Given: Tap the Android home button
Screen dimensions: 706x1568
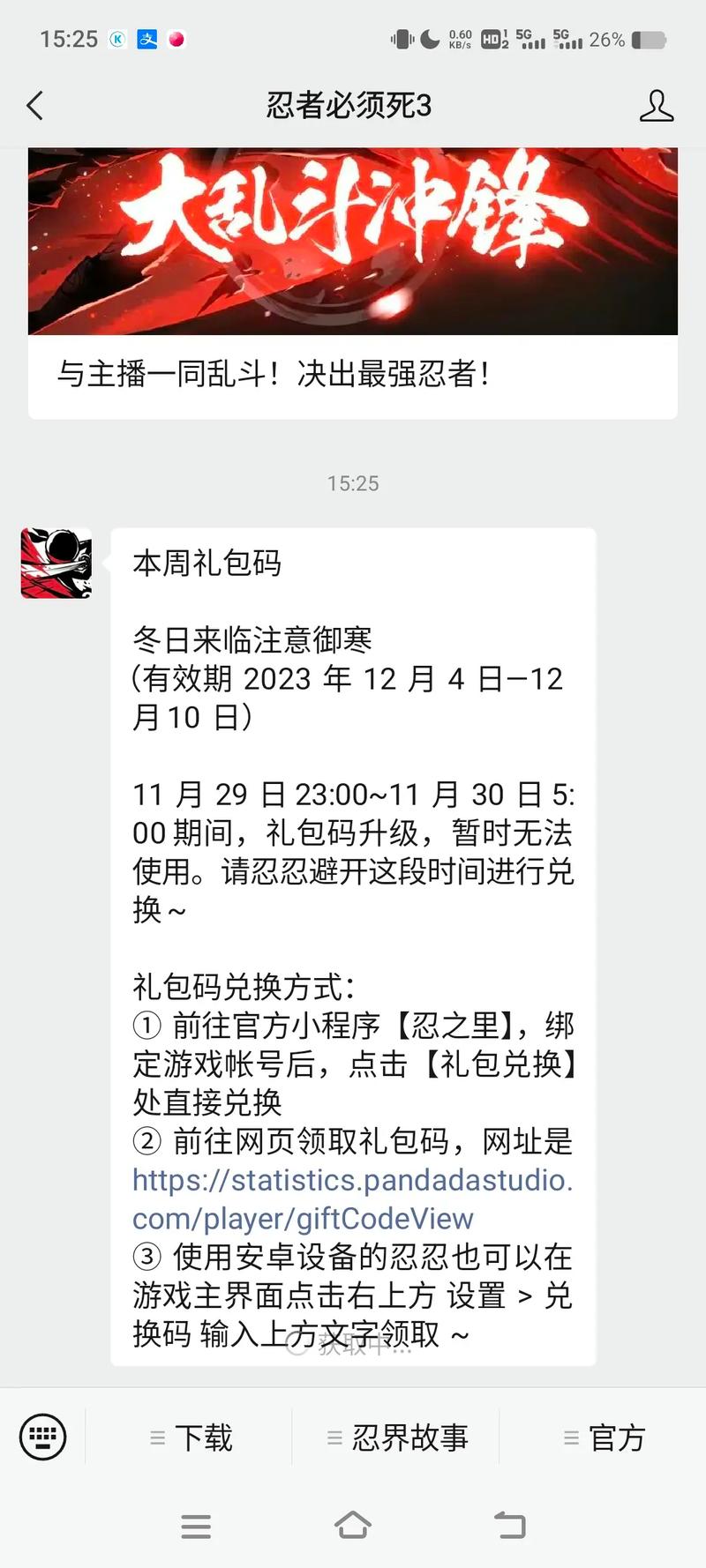Looking at the screenshot, I should pos(353,1527).
